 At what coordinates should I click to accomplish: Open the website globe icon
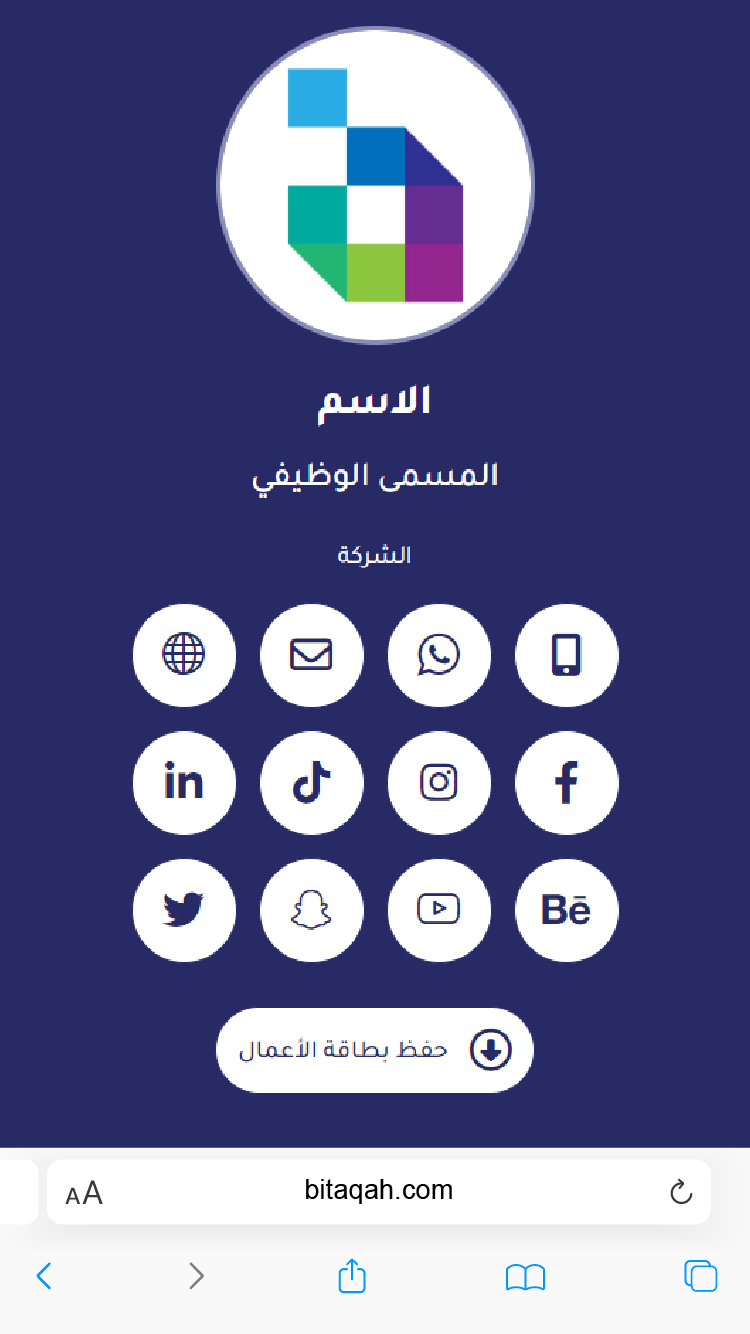(x=184, y=655)
